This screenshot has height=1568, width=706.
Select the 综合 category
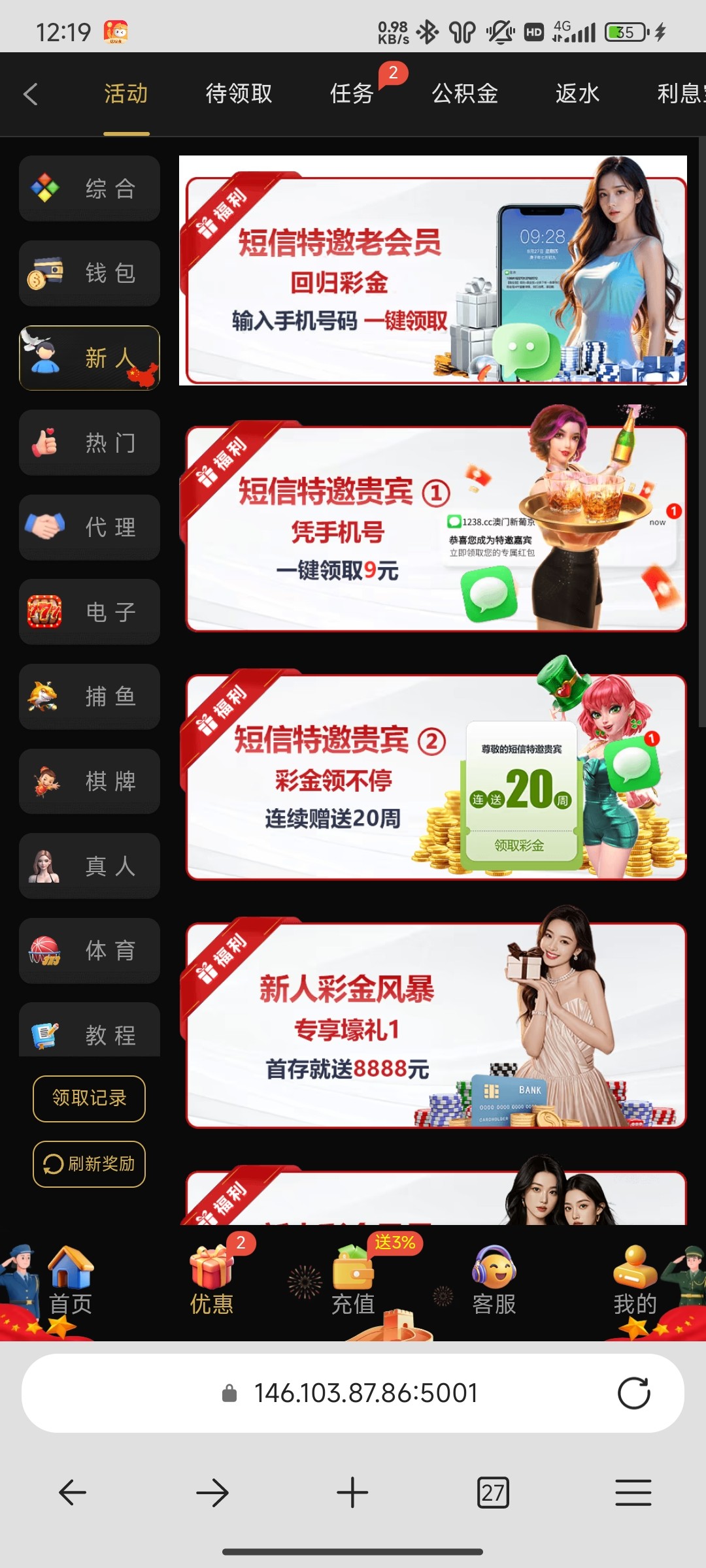point(90,189)
